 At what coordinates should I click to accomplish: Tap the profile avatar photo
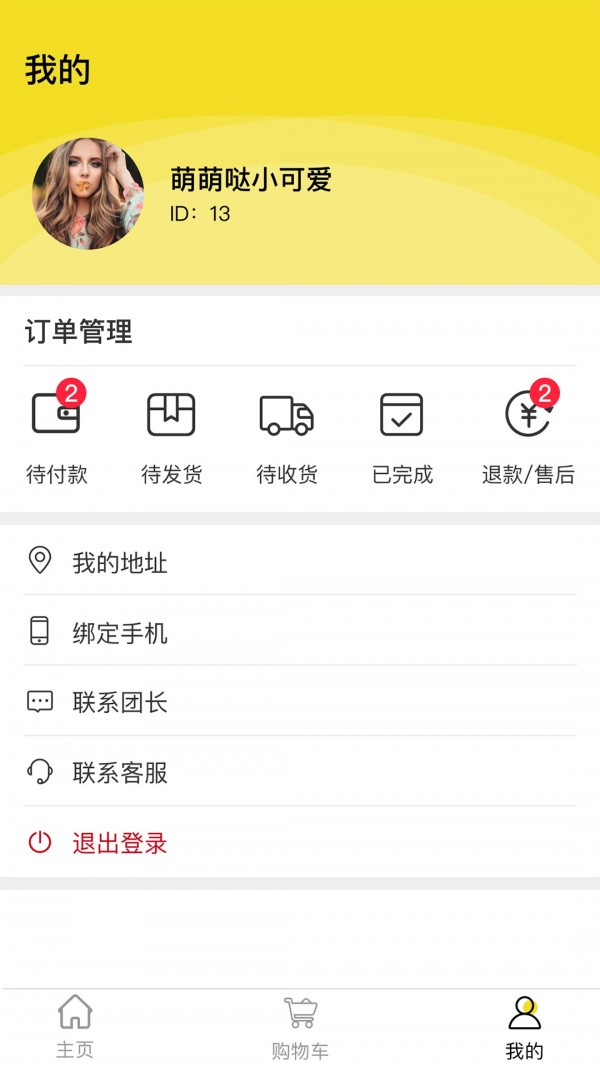coord(88,194)
